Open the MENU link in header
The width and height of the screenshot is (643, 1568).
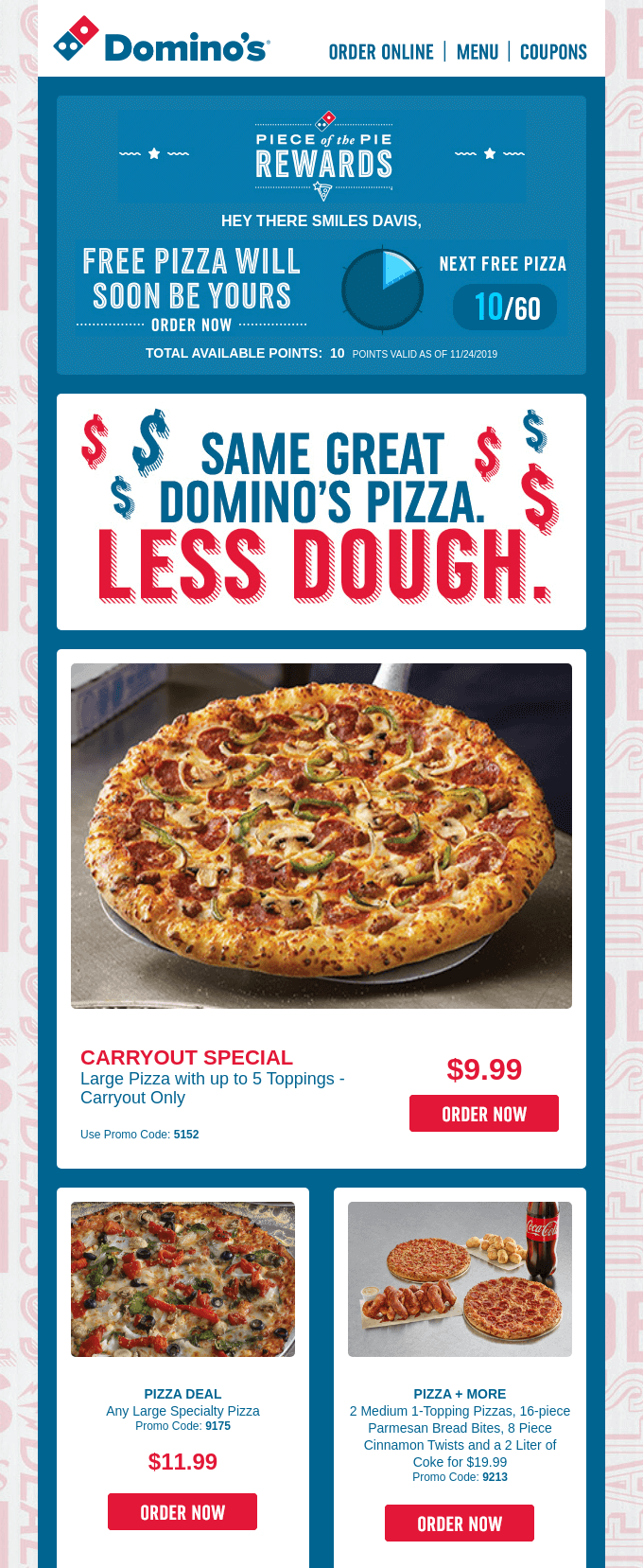[477, 52]
